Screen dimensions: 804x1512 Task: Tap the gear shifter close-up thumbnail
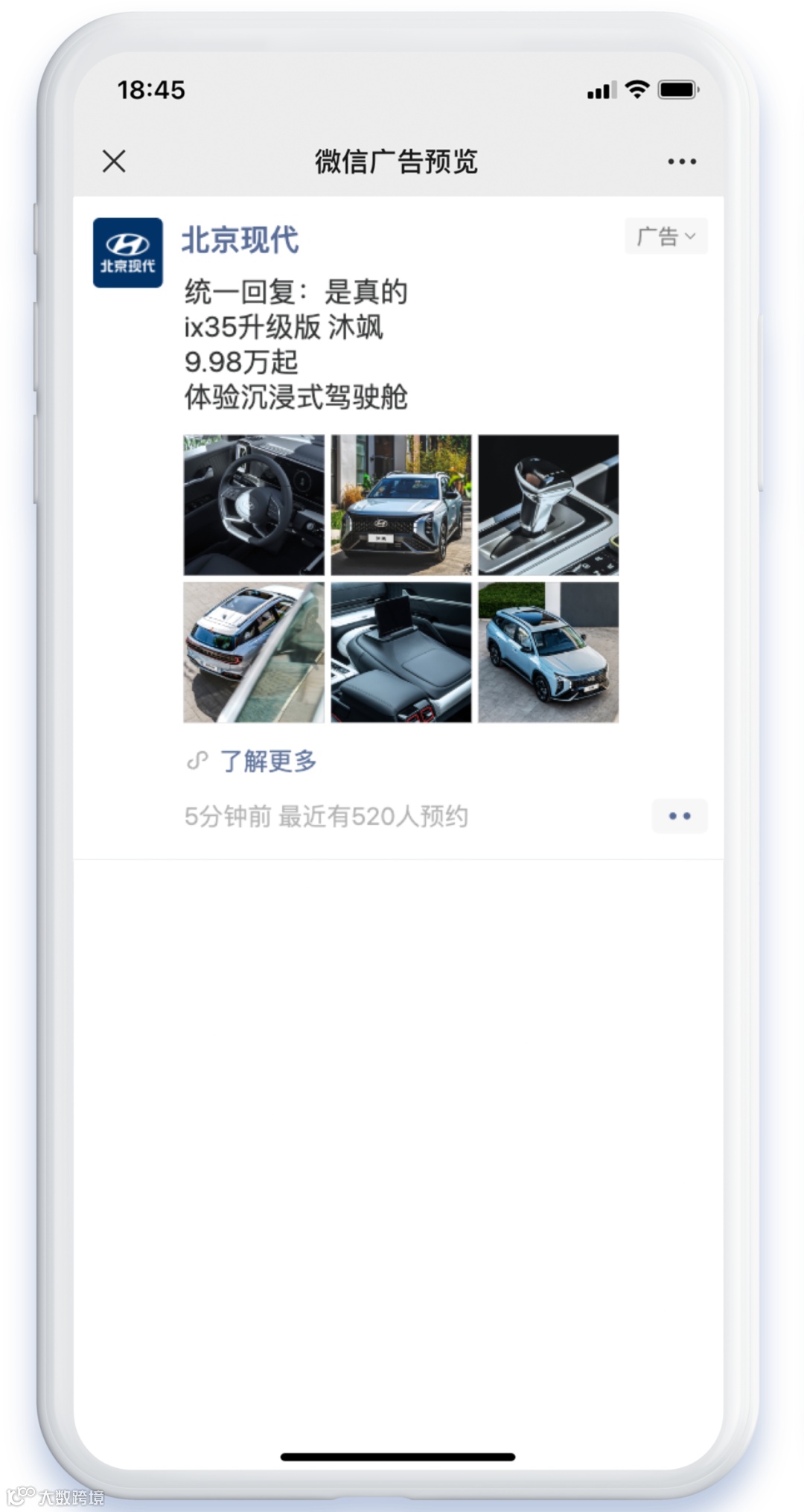click(x=549, y=504)
